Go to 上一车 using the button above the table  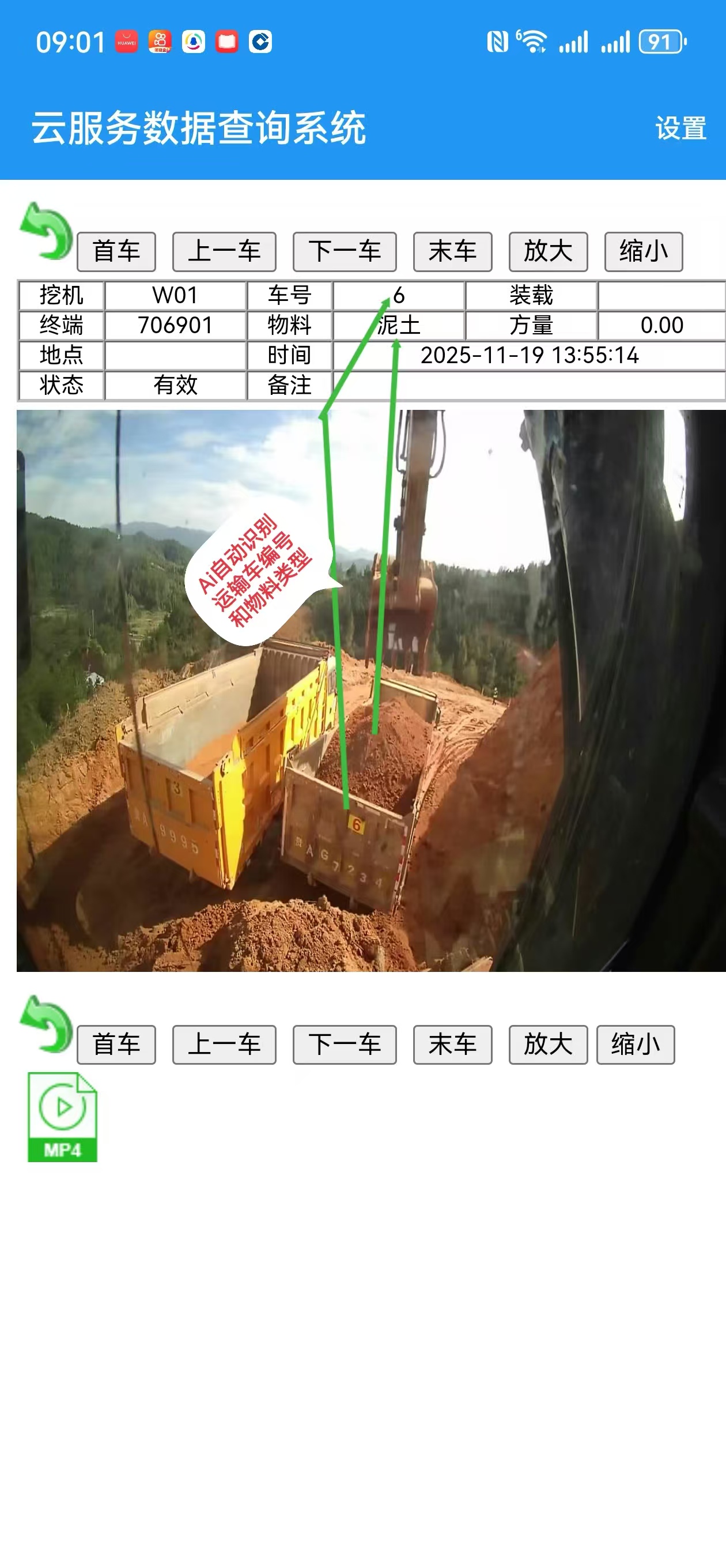click(224, 251)
